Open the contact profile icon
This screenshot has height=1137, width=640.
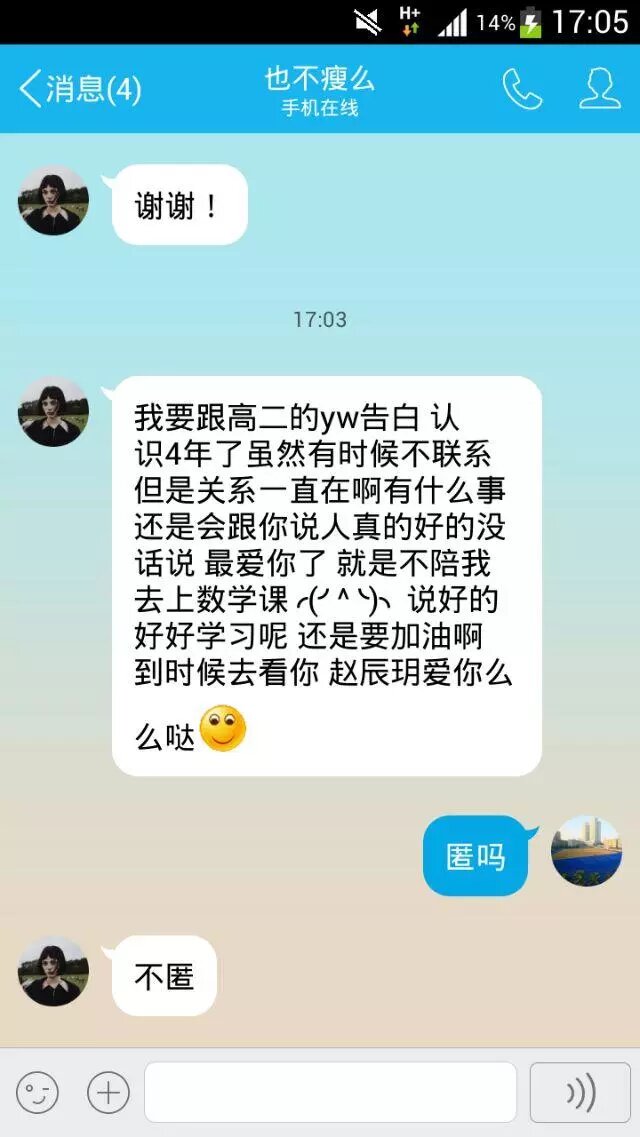click(x=600, y=90)
